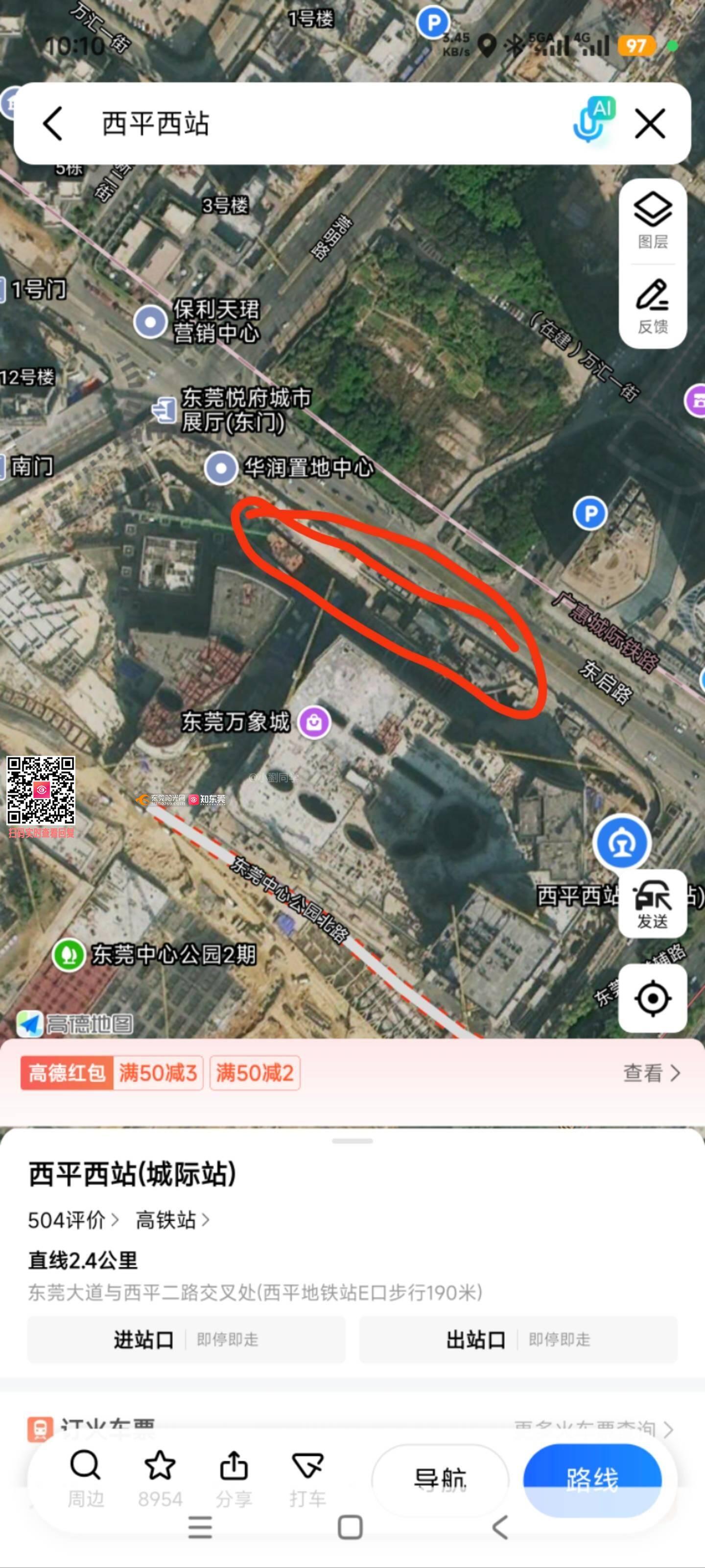This screenshot has height=1568, width=705.
Task: Go back from the search results
Action: (x=53, y=123)
